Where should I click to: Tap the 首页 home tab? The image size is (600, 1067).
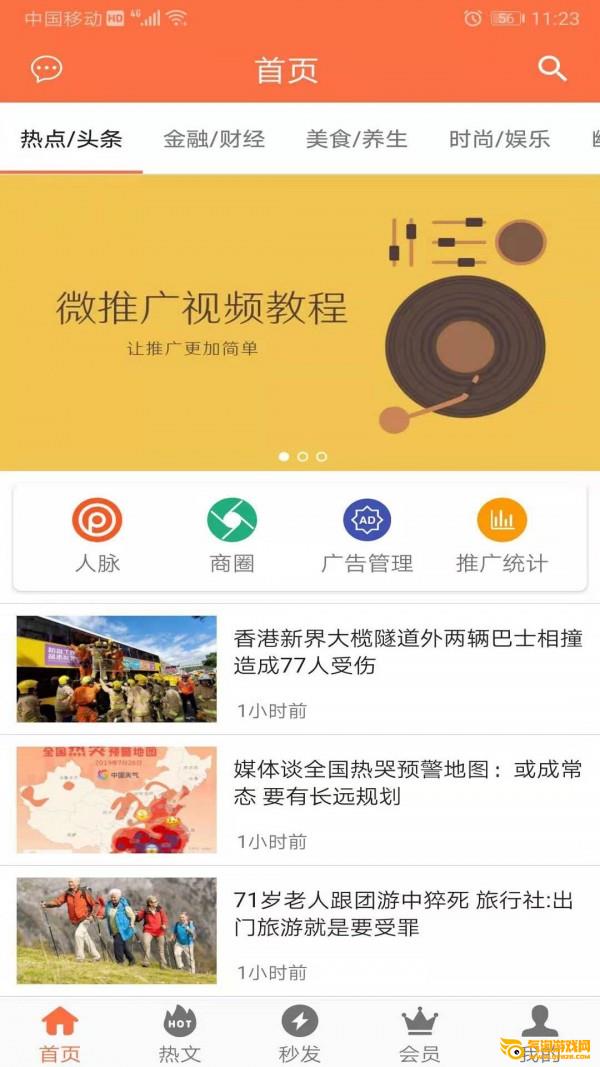[x=60, y=1034]
